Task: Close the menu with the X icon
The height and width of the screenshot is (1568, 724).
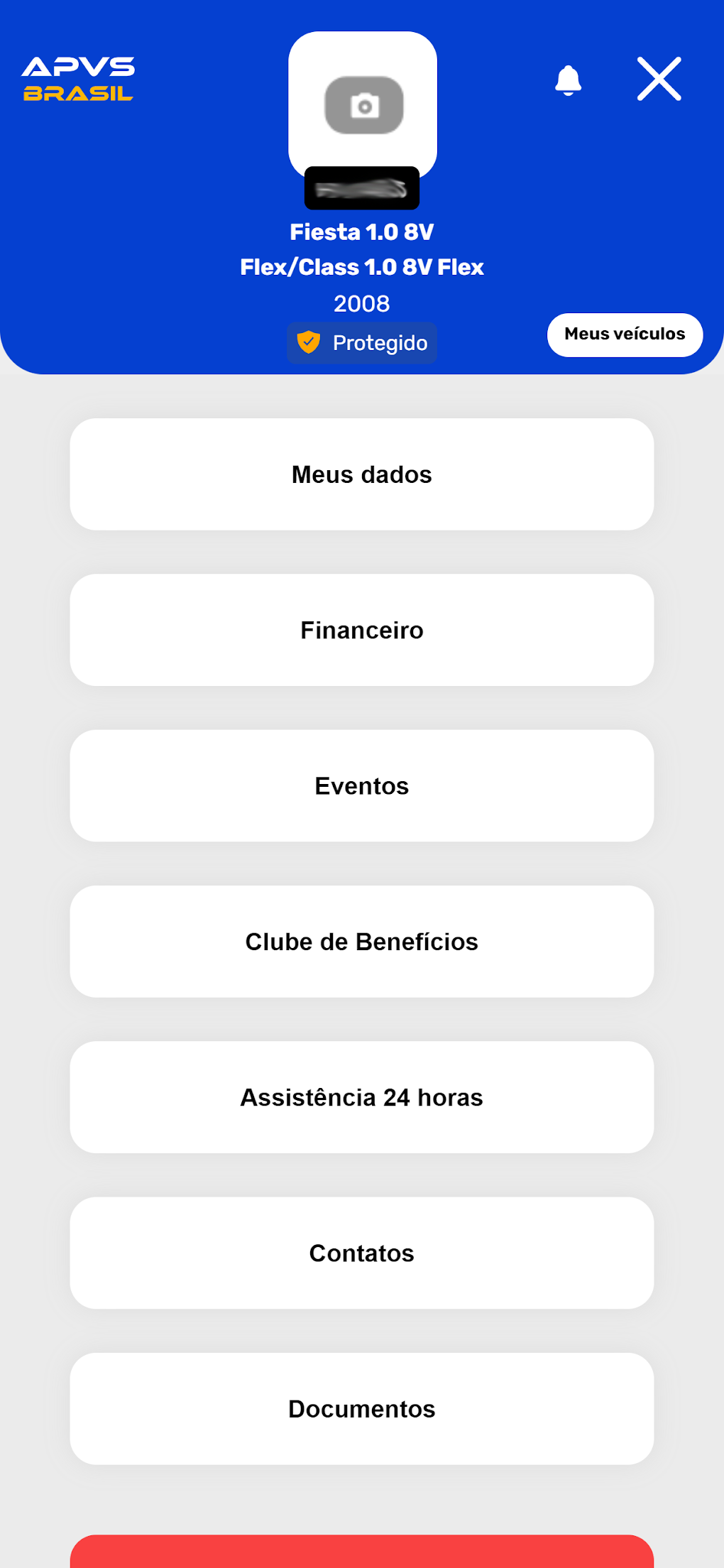Action: [x=659, y=79]
